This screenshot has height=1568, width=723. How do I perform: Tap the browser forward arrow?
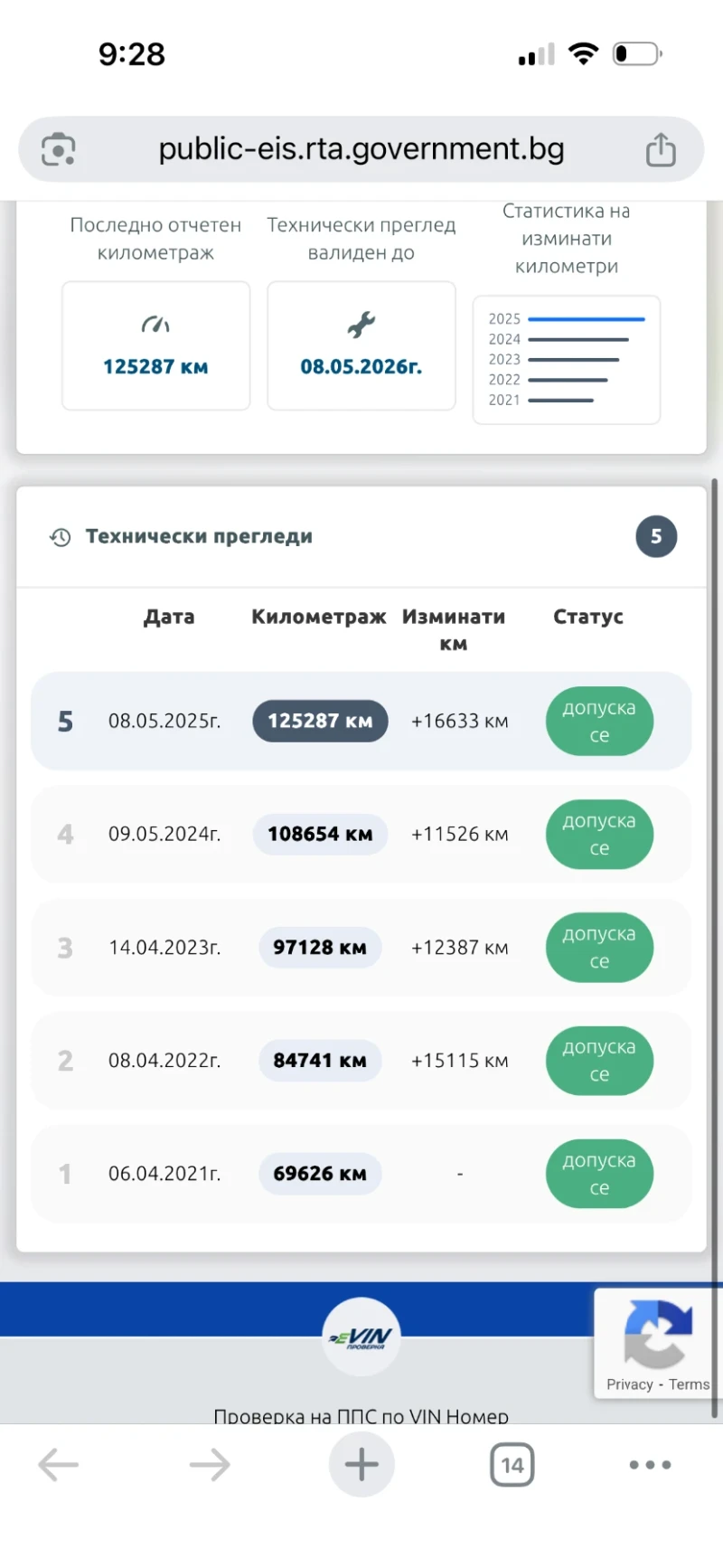tap(210, 1465)
